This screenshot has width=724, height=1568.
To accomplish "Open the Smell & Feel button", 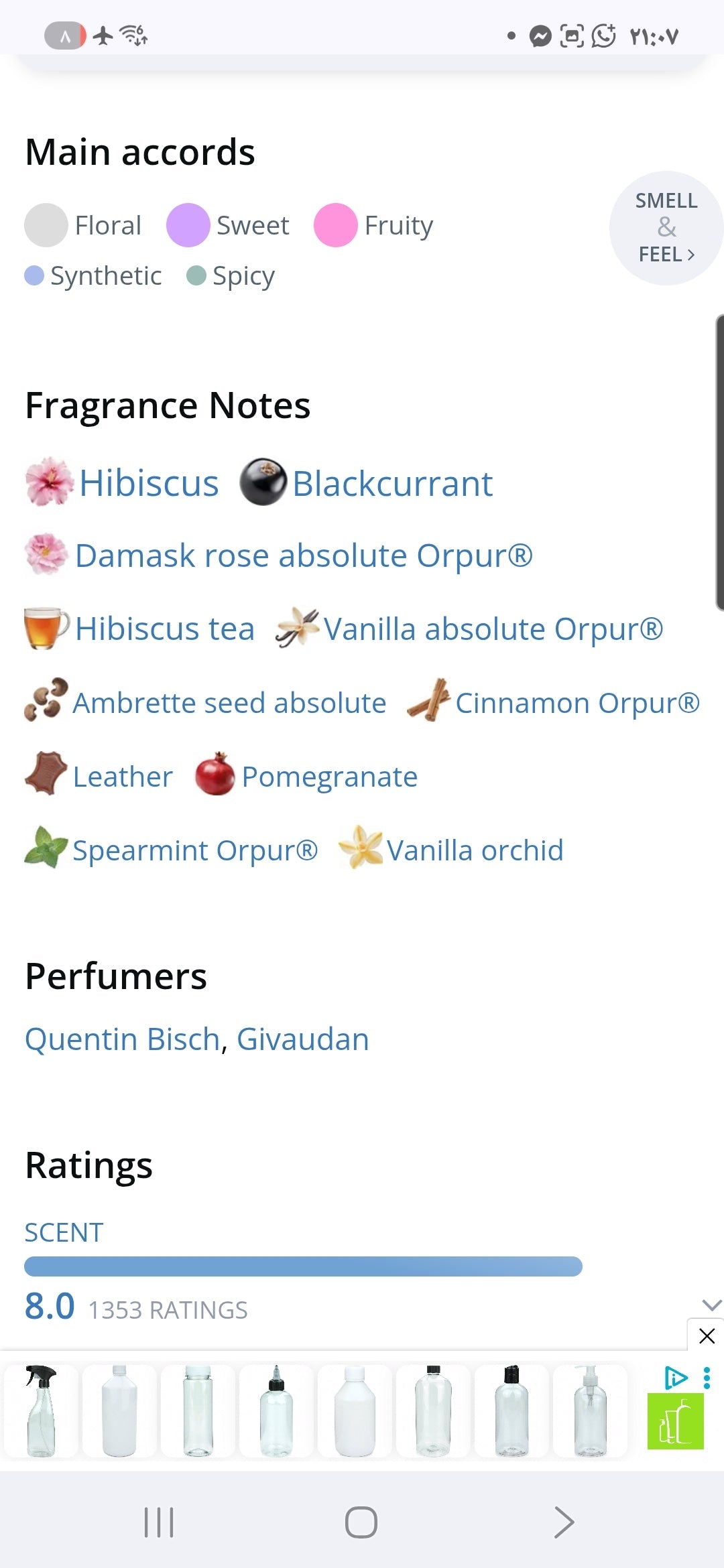I will point(666,228).
